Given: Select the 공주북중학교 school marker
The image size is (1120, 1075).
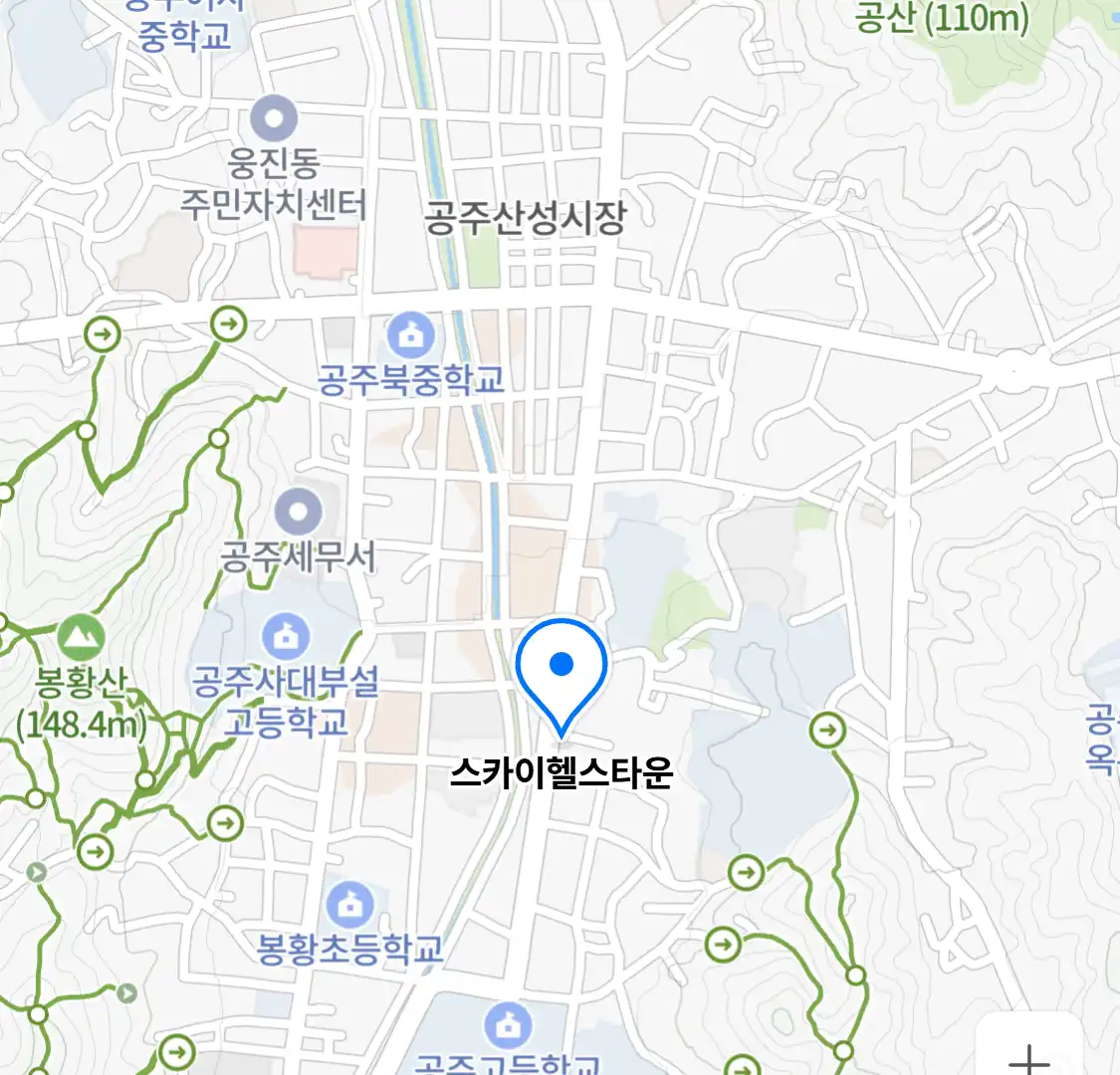Looking at the screenshot, I should tap(410, 336).
